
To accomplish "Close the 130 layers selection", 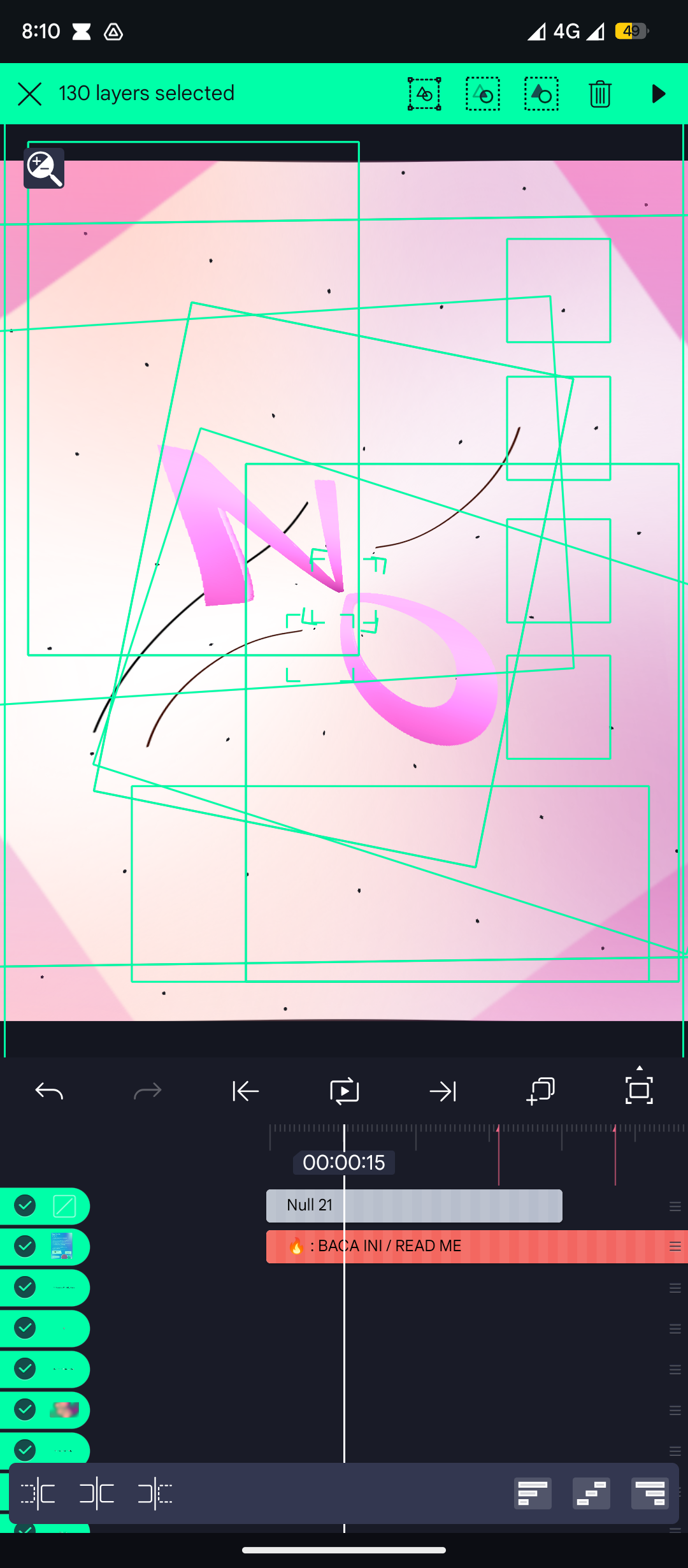I will coord(29,94).
